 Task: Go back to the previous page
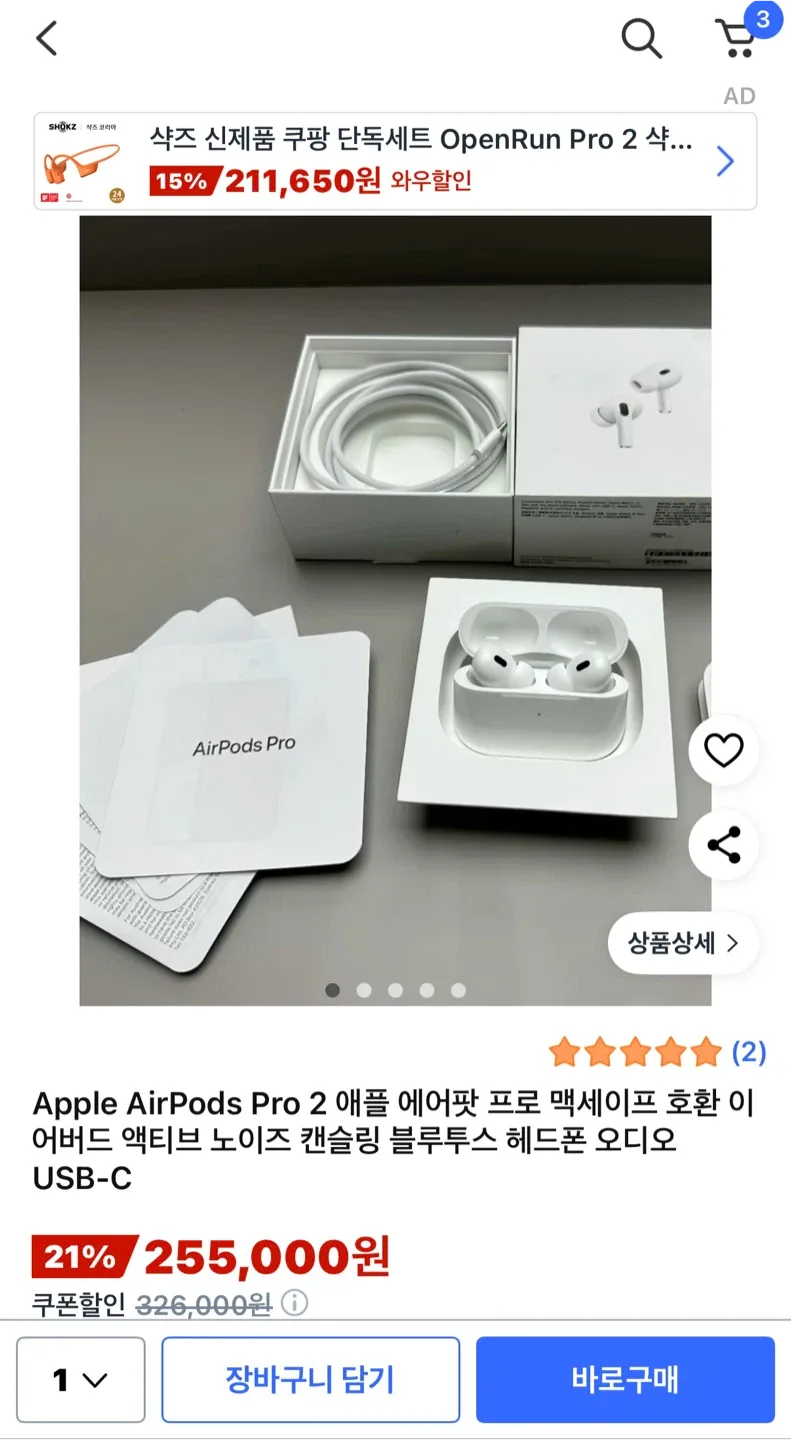[47, 39]
